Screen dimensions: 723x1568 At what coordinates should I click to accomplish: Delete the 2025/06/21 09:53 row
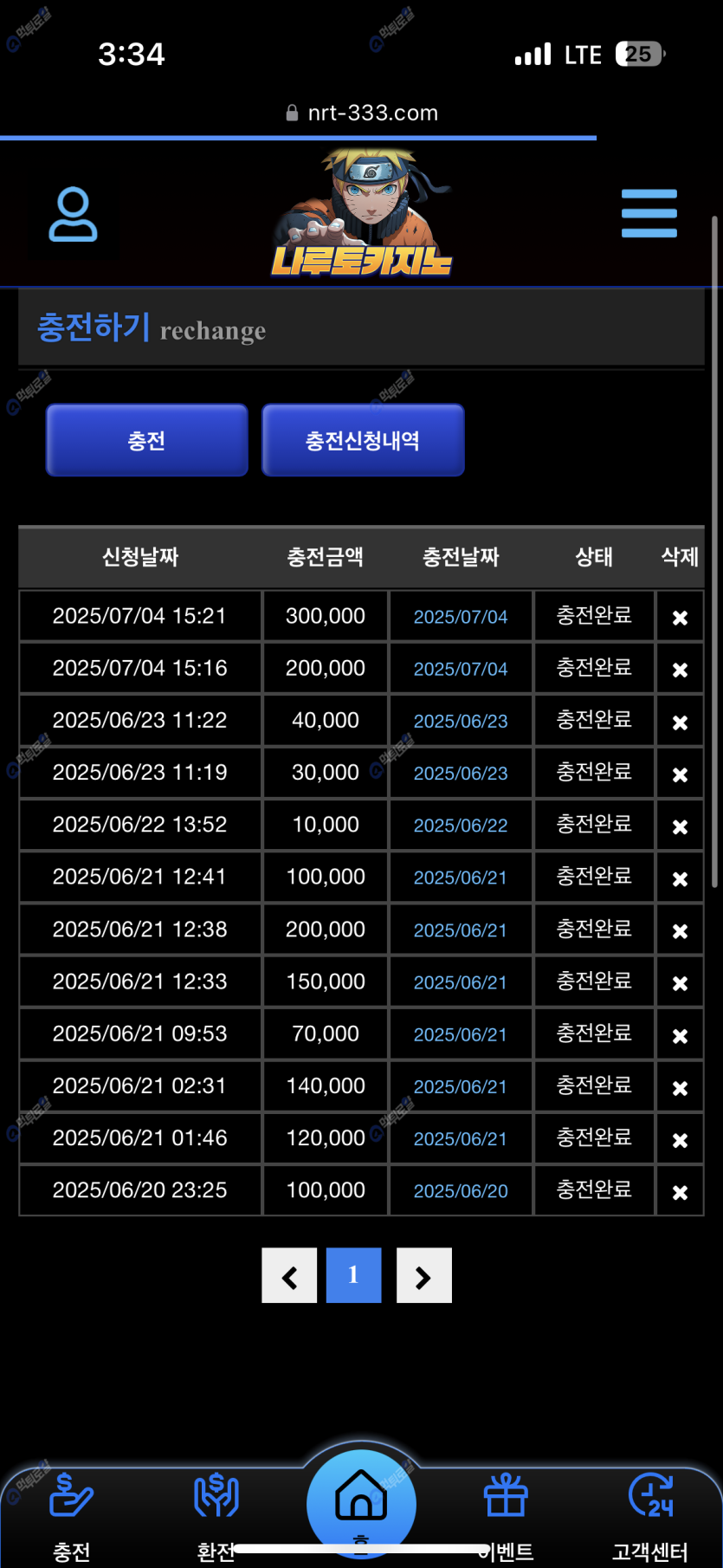[680, 1035]
